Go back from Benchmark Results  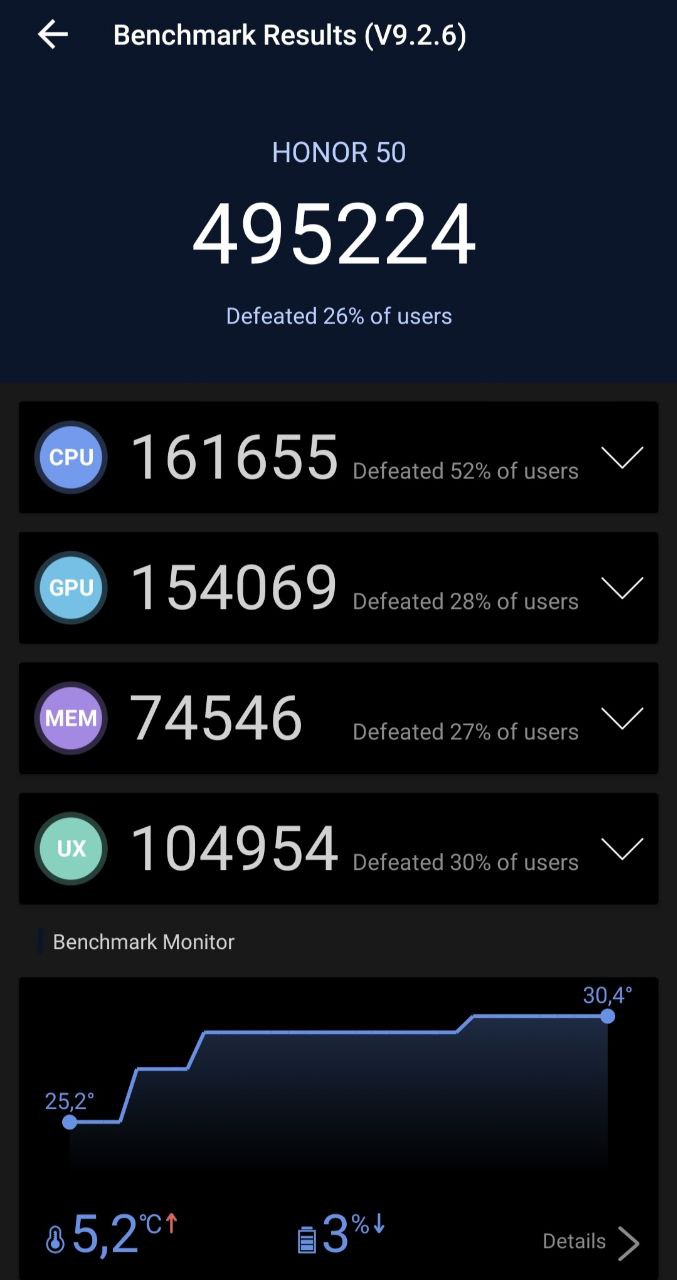coord(53,35)
